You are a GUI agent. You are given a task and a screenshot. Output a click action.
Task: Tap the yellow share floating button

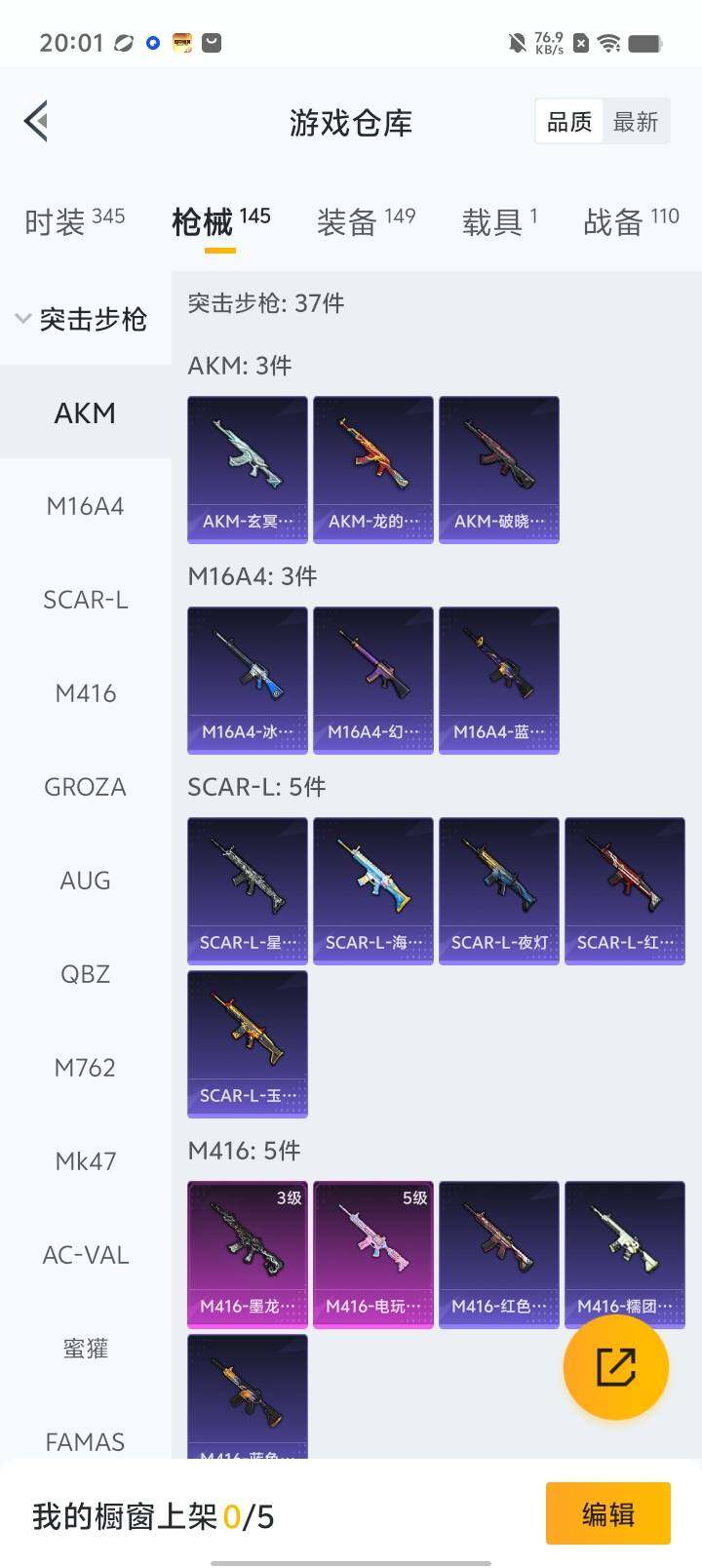coord(616,1367)
